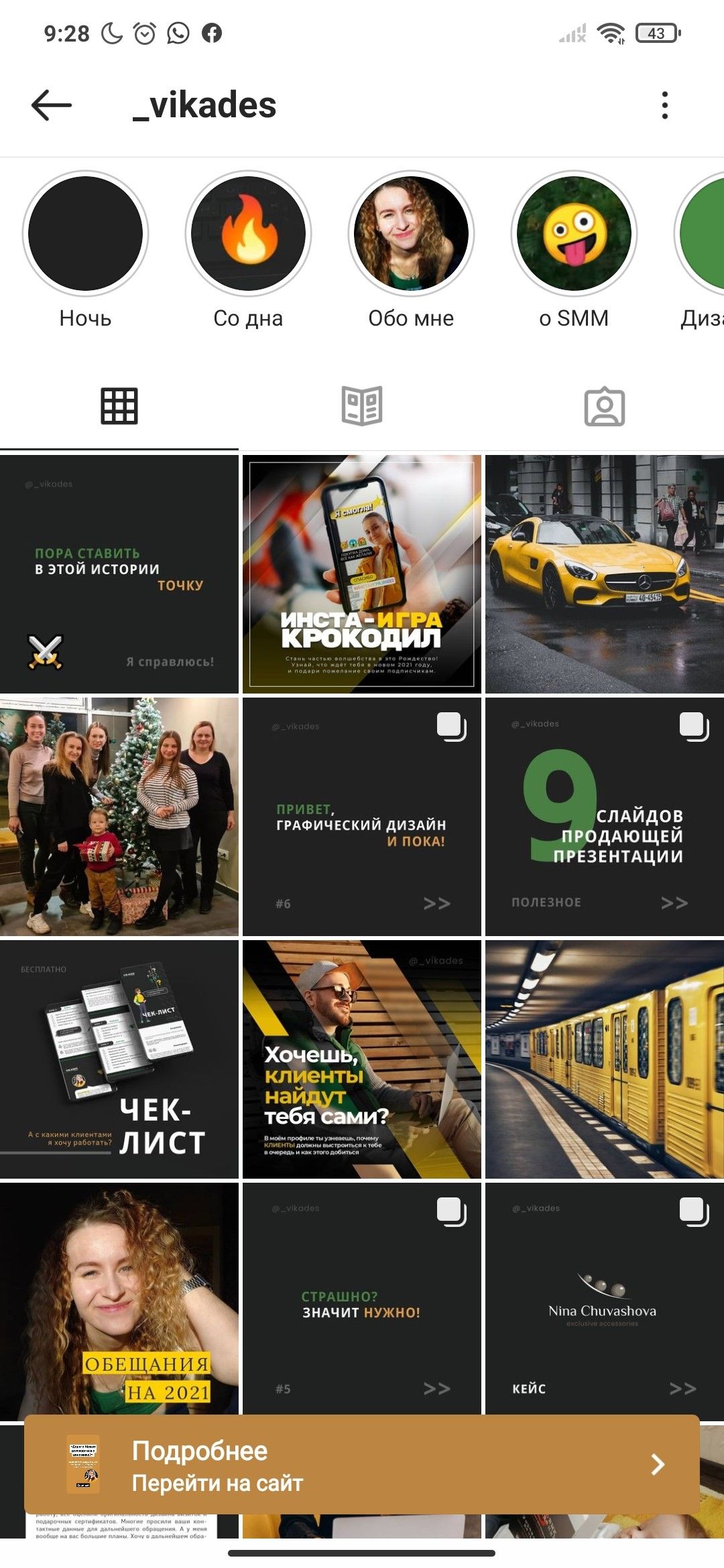724x1568 pixels.
Task: Open the Чек-лист post
Action: [x=119, y=1059]
